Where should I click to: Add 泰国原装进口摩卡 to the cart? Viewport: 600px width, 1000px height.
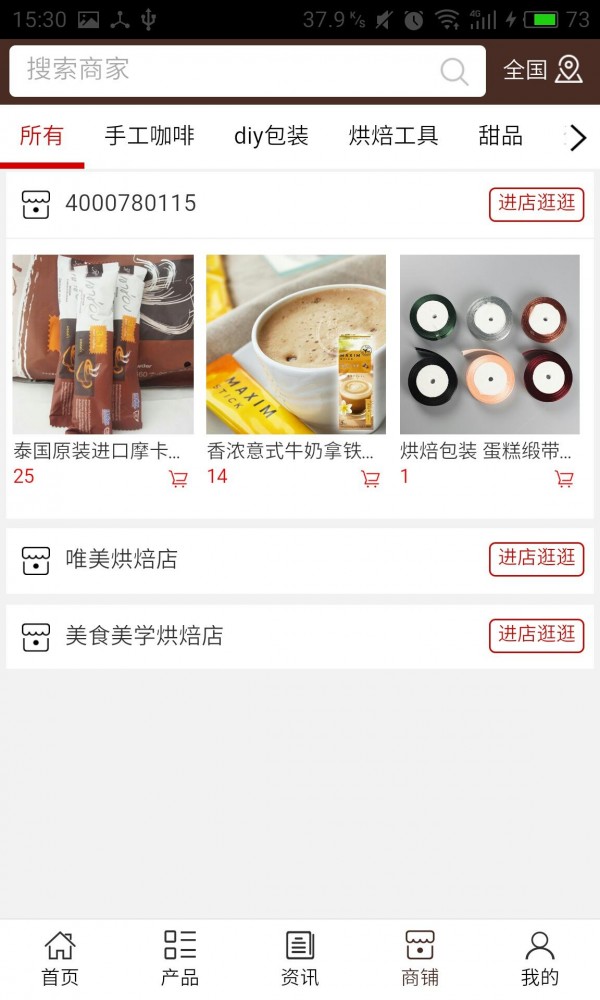(x=179, y=479)
